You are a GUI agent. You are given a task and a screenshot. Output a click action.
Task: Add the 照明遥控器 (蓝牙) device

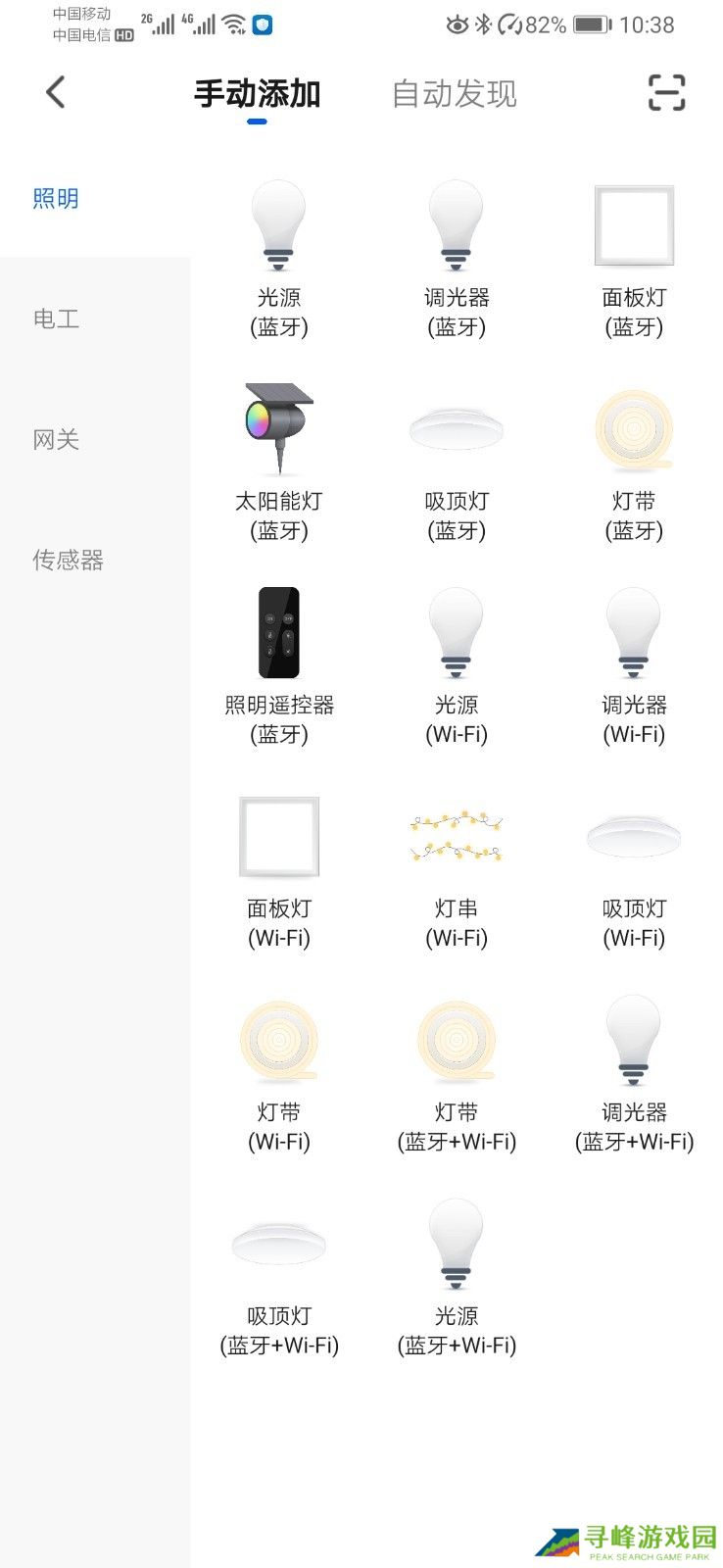tap(279, 664)
